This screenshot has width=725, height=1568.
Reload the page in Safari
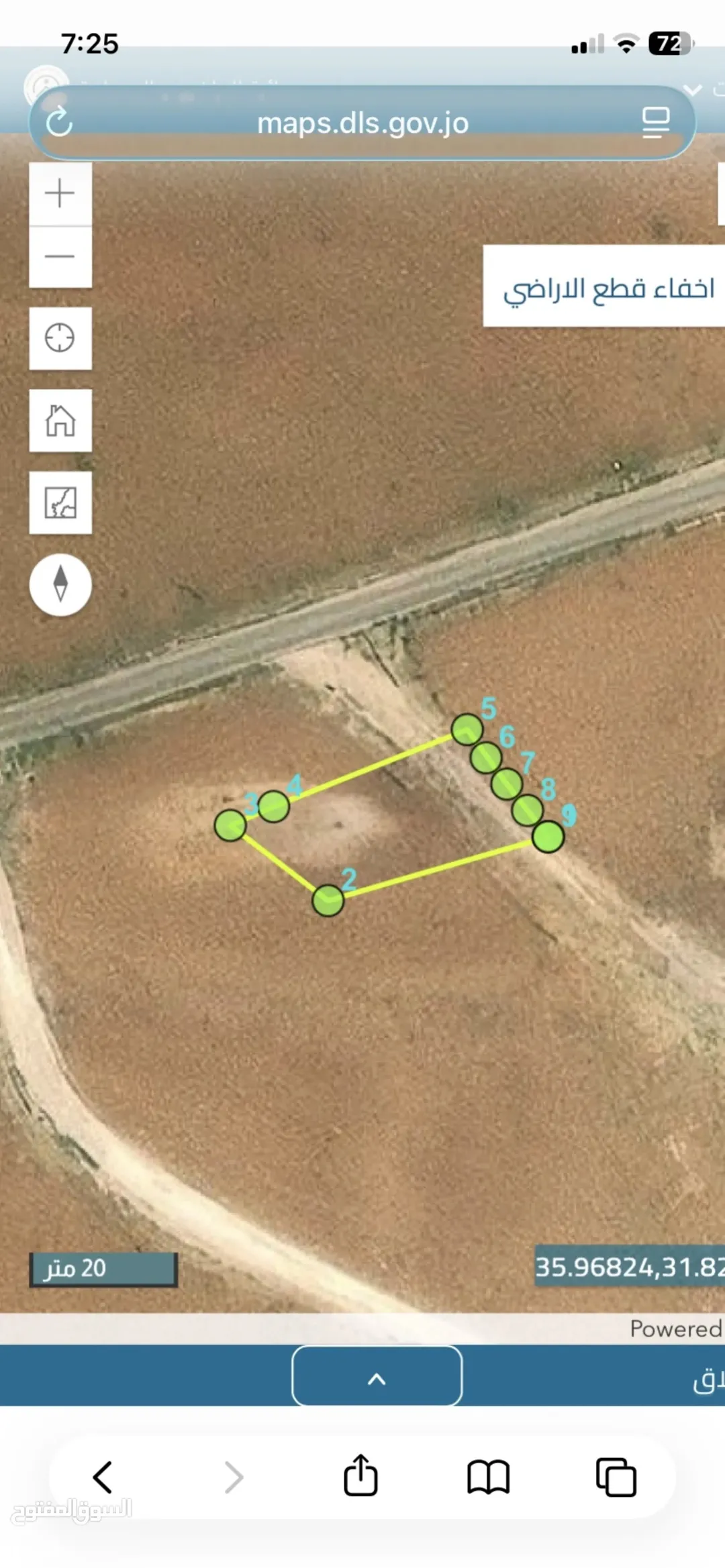point(59,122)
